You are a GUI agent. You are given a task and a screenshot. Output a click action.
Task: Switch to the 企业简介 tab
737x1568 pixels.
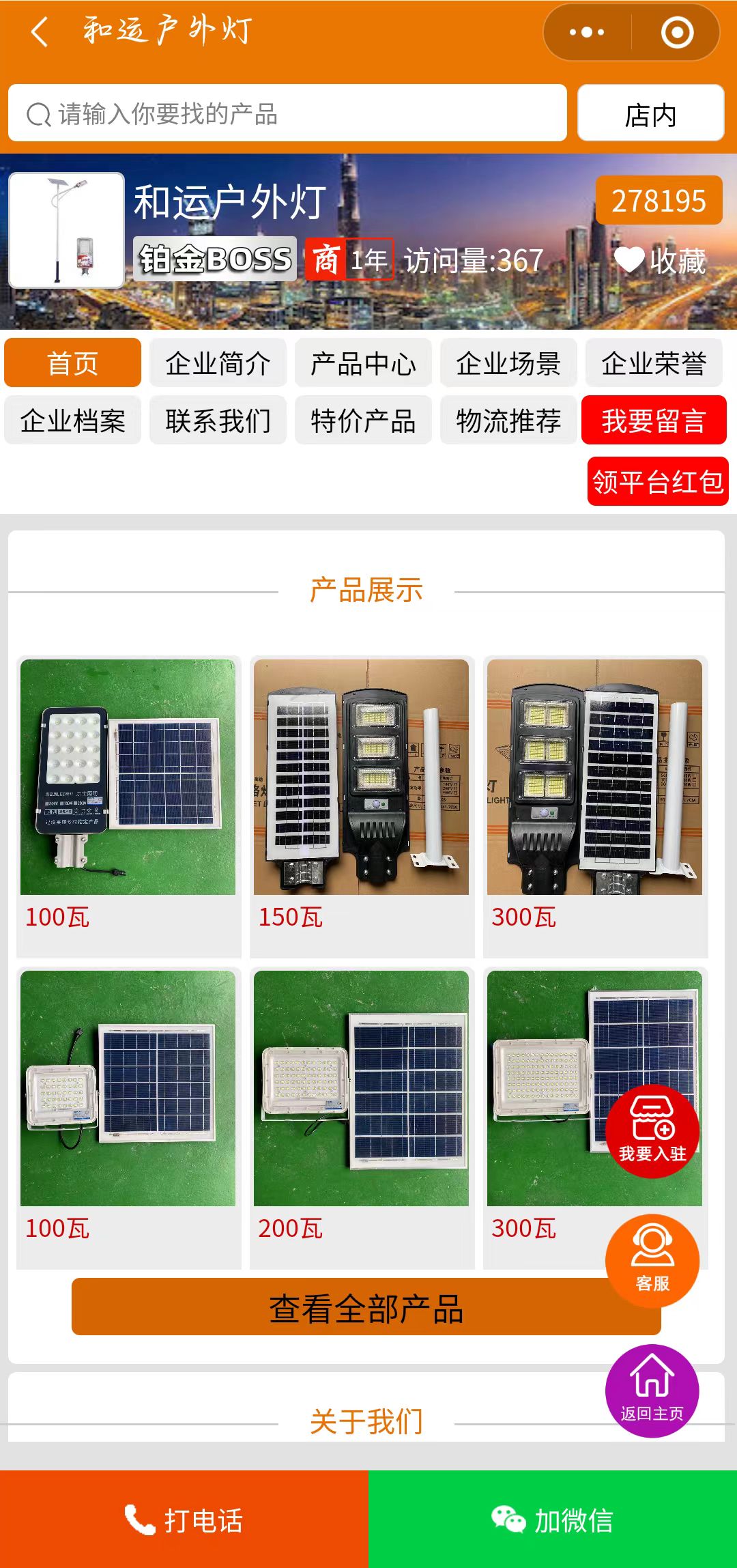(218, 363)
